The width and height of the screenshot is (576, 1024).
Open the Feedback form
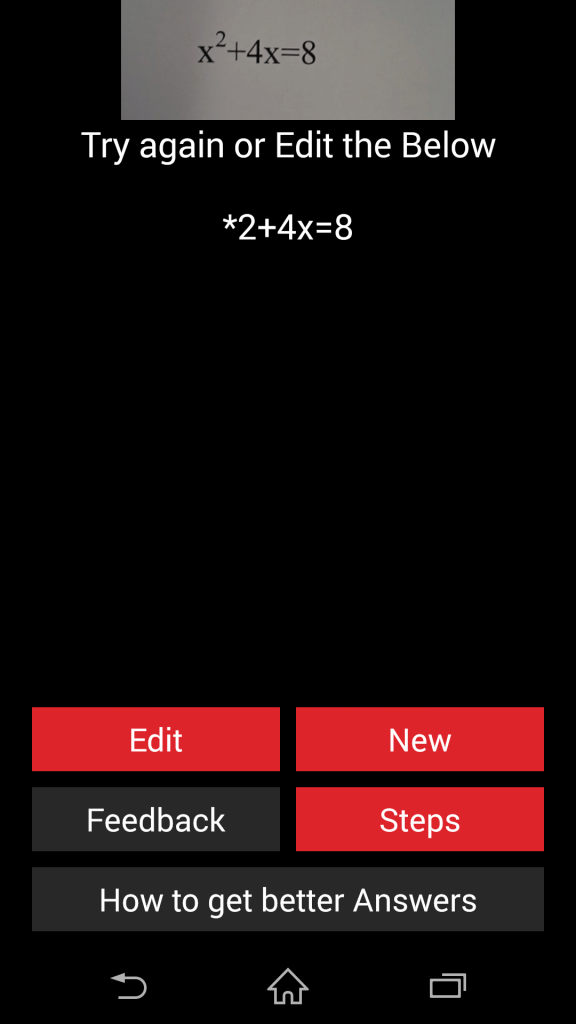pos(155,819)
